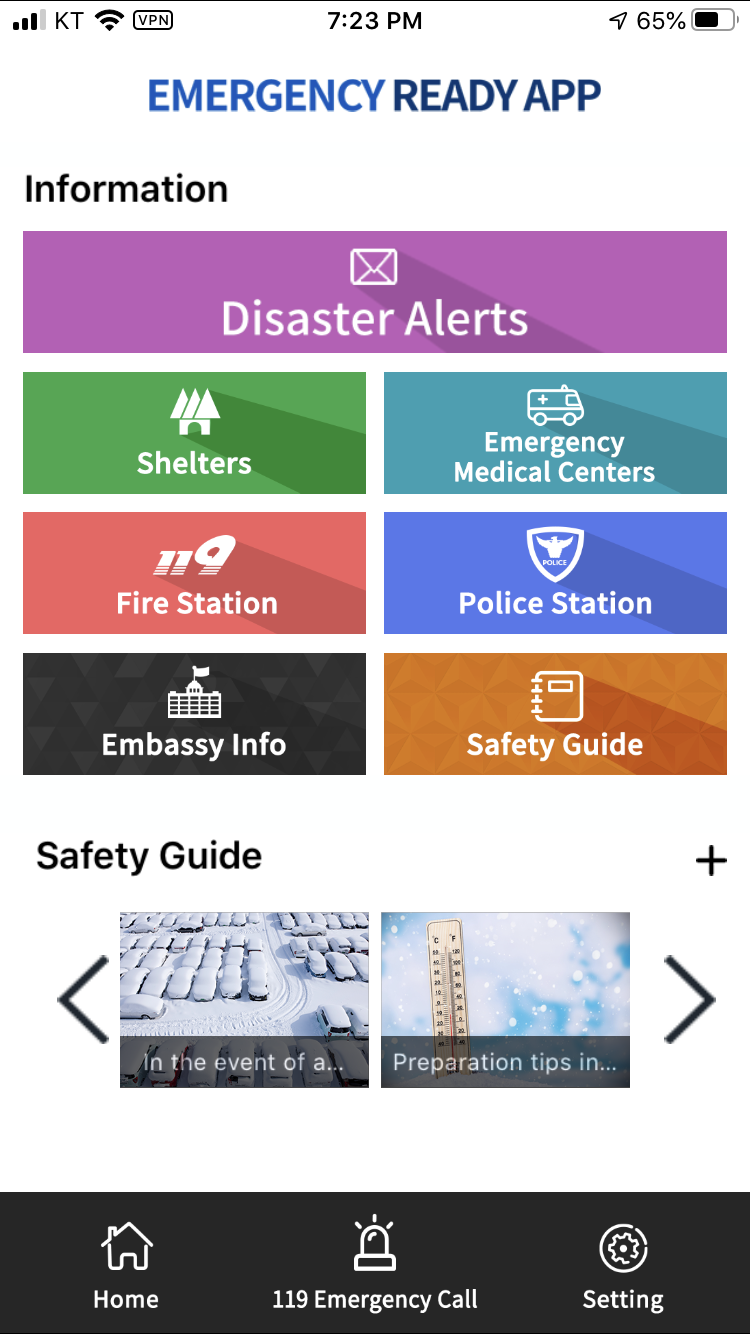Tap the envelope icon on Disaster Alerts
Screen dimensions: 750x1334
pos(374,265)
